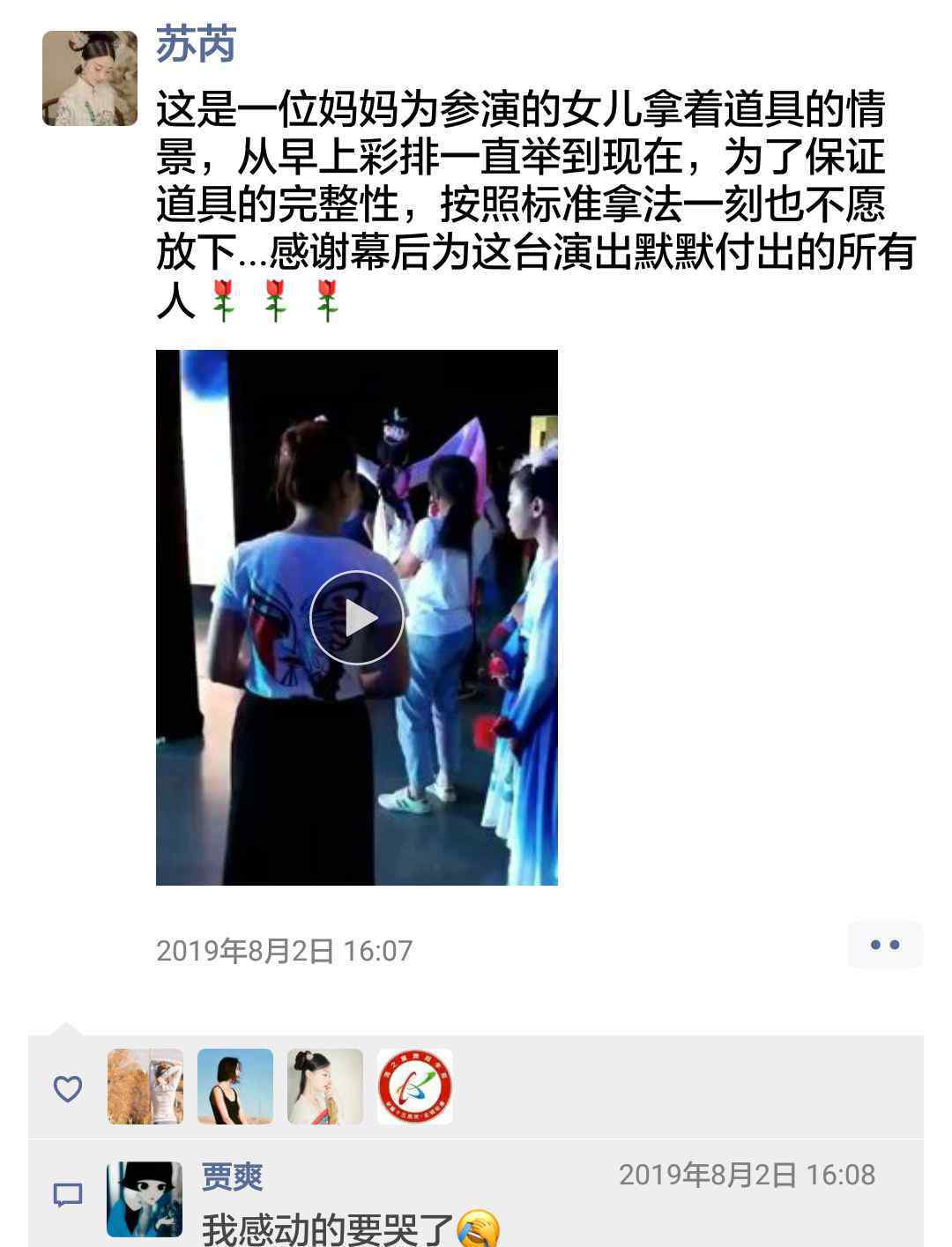The image size is (952, 1247).
Task: Open second liker's avatar in black dress
Action: pos(234,1086)
